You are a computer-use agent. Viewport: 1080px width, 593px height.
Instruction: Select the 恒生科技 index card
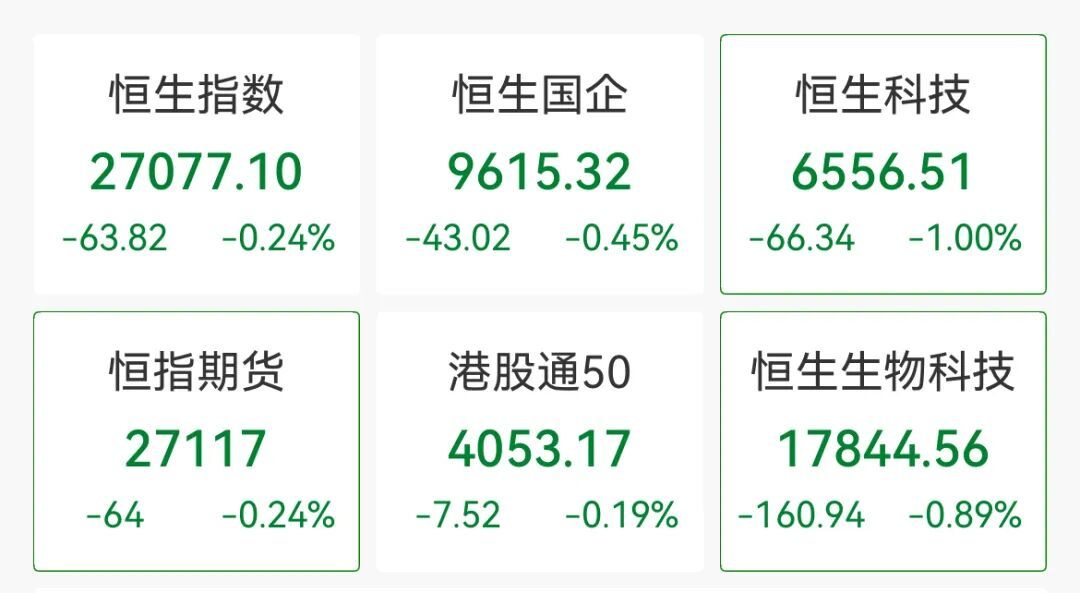(x=883, y=165)
